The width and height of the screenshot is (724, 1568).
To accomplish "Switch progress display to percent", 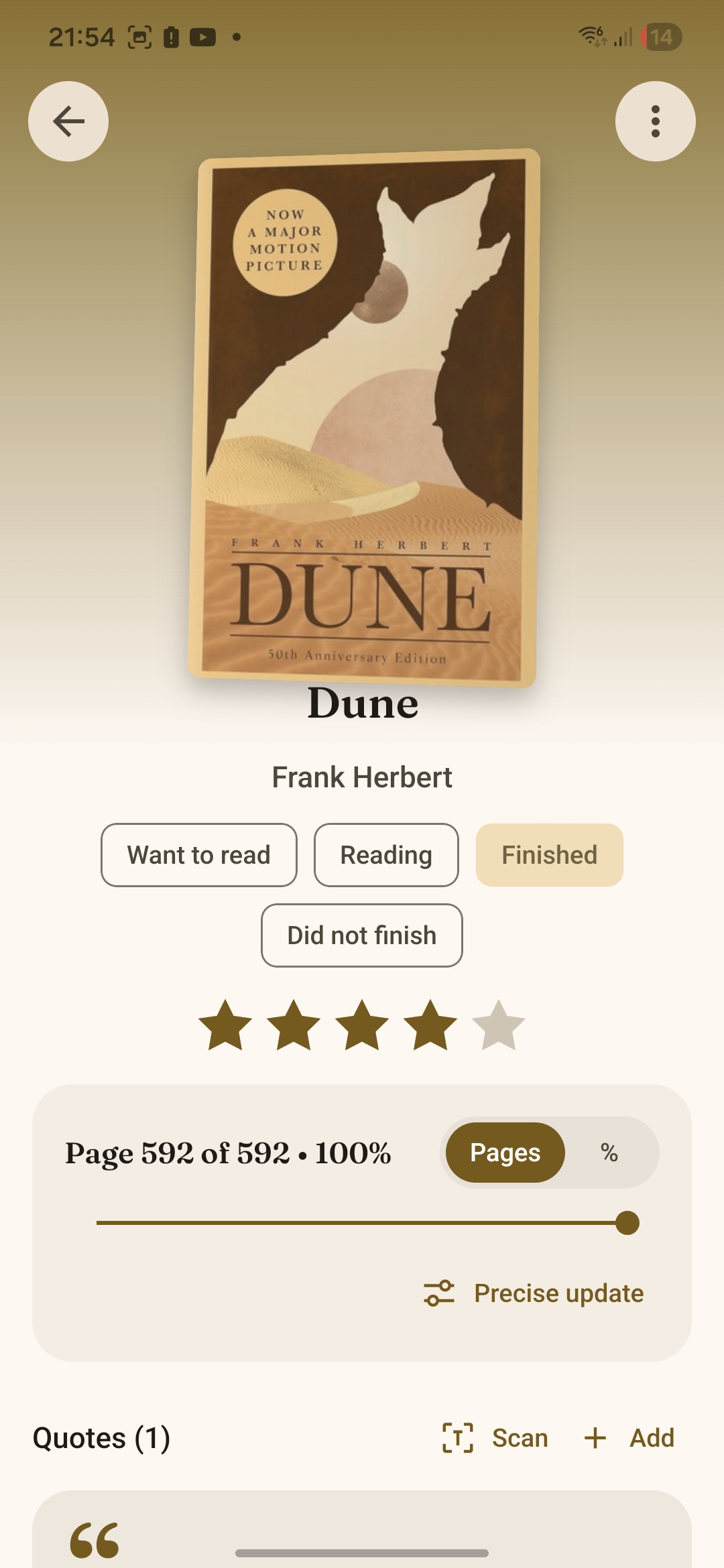I will (x=609, y=1153).
